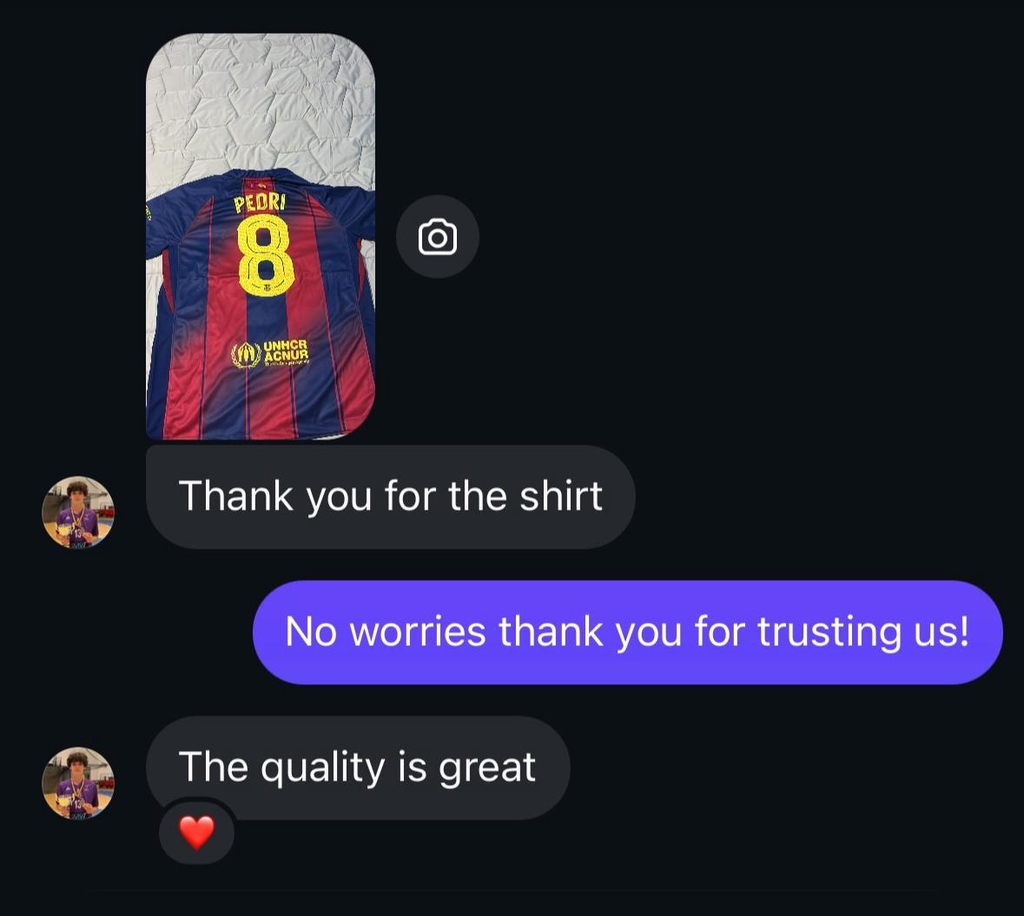Open sender's avatar beside 'The quality is great'
1024x916 pixels.
coord(78,783)
